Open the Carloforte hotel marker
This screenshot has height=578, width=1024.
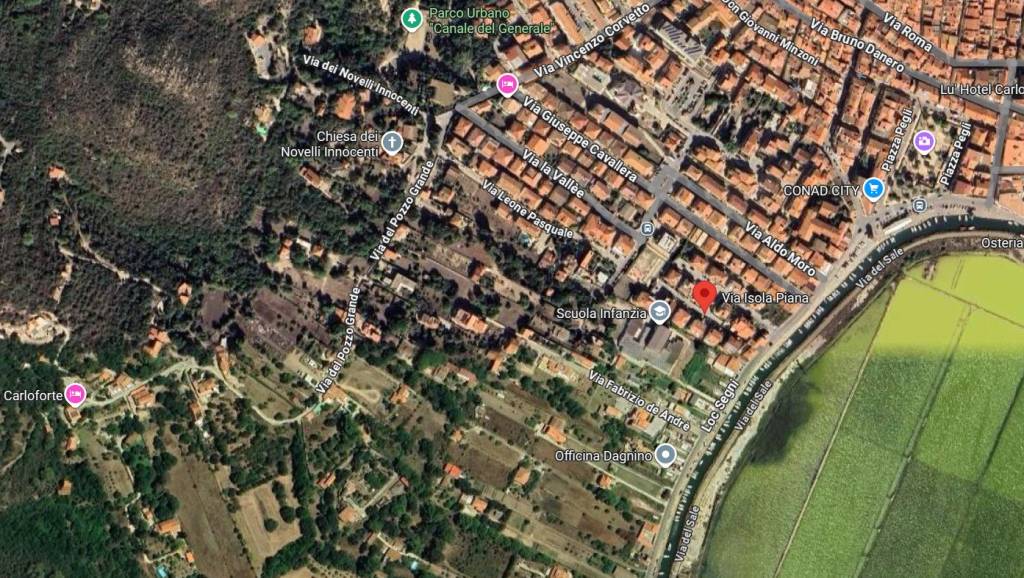(x=75, y=394)
